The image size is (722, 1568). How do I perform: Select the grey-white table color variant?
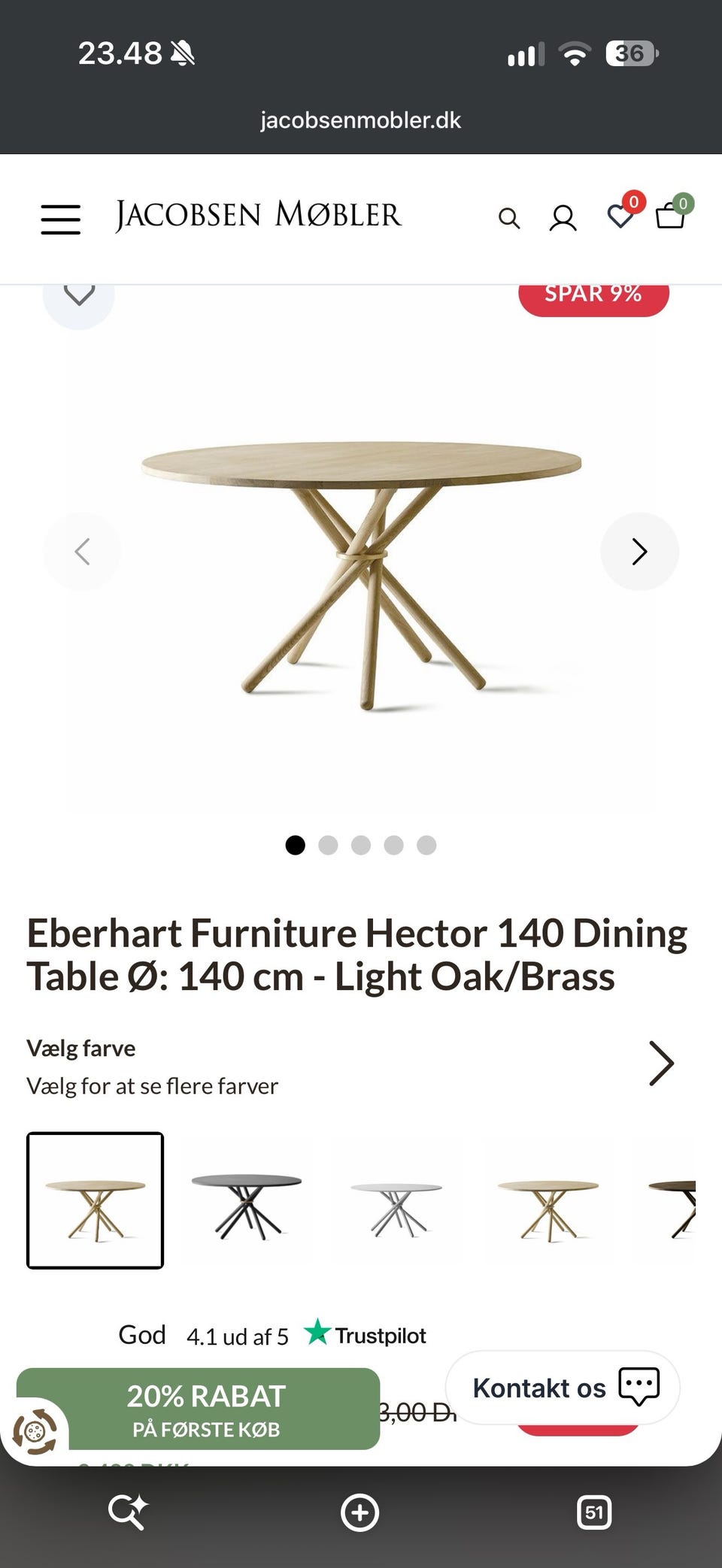click(396, 1200)
